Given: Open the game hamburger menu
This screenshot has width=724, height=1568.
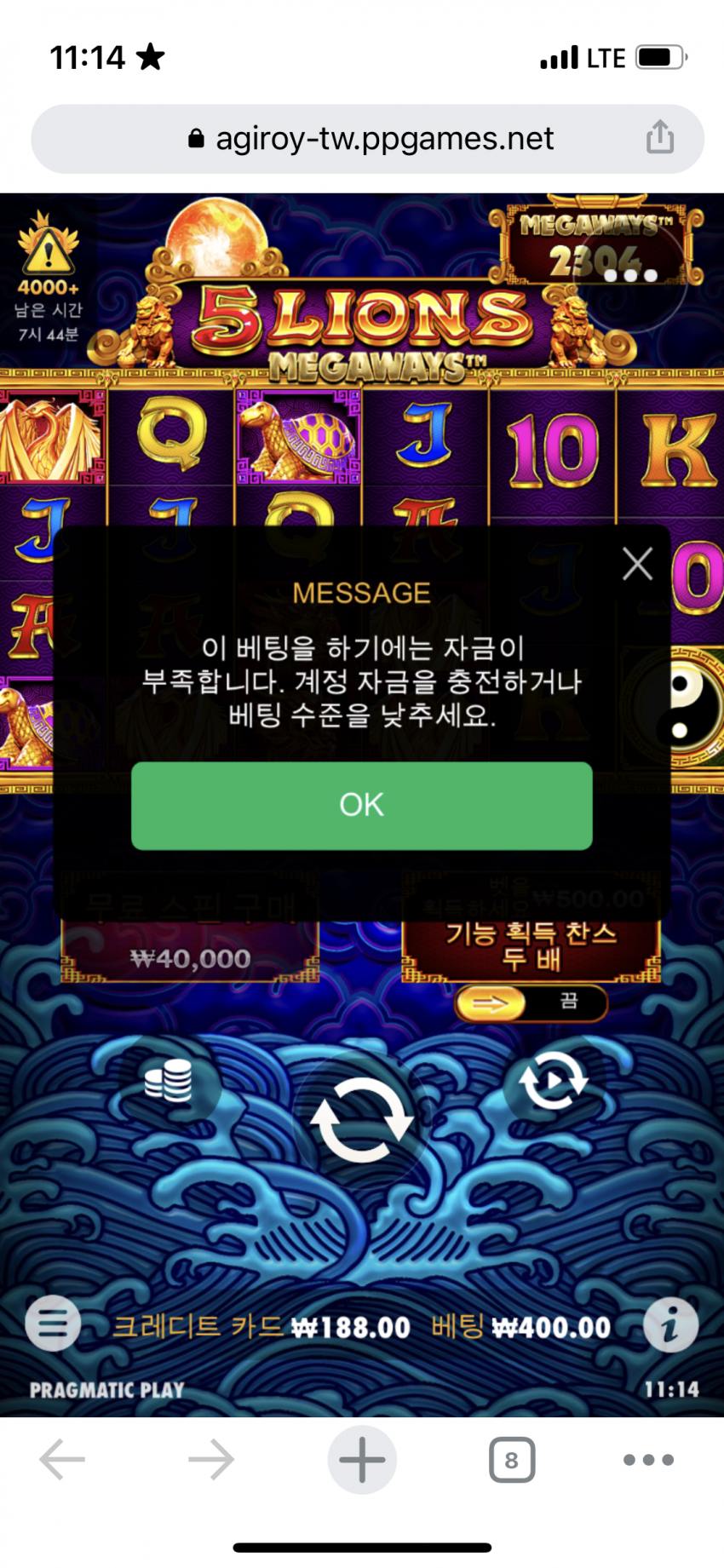Looking at the screenshot, I should point(53,1324).
